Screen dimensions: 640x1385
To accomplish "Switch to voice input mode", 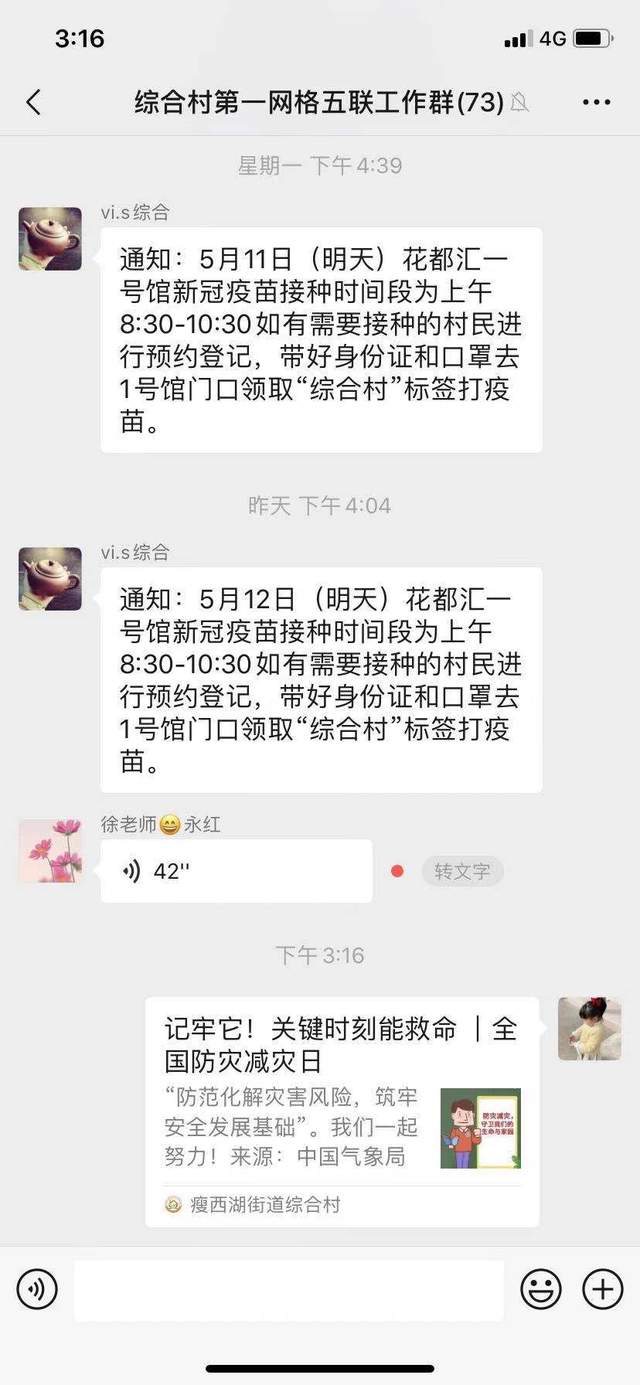I will pyautogui.click(x=37, y=1290).
